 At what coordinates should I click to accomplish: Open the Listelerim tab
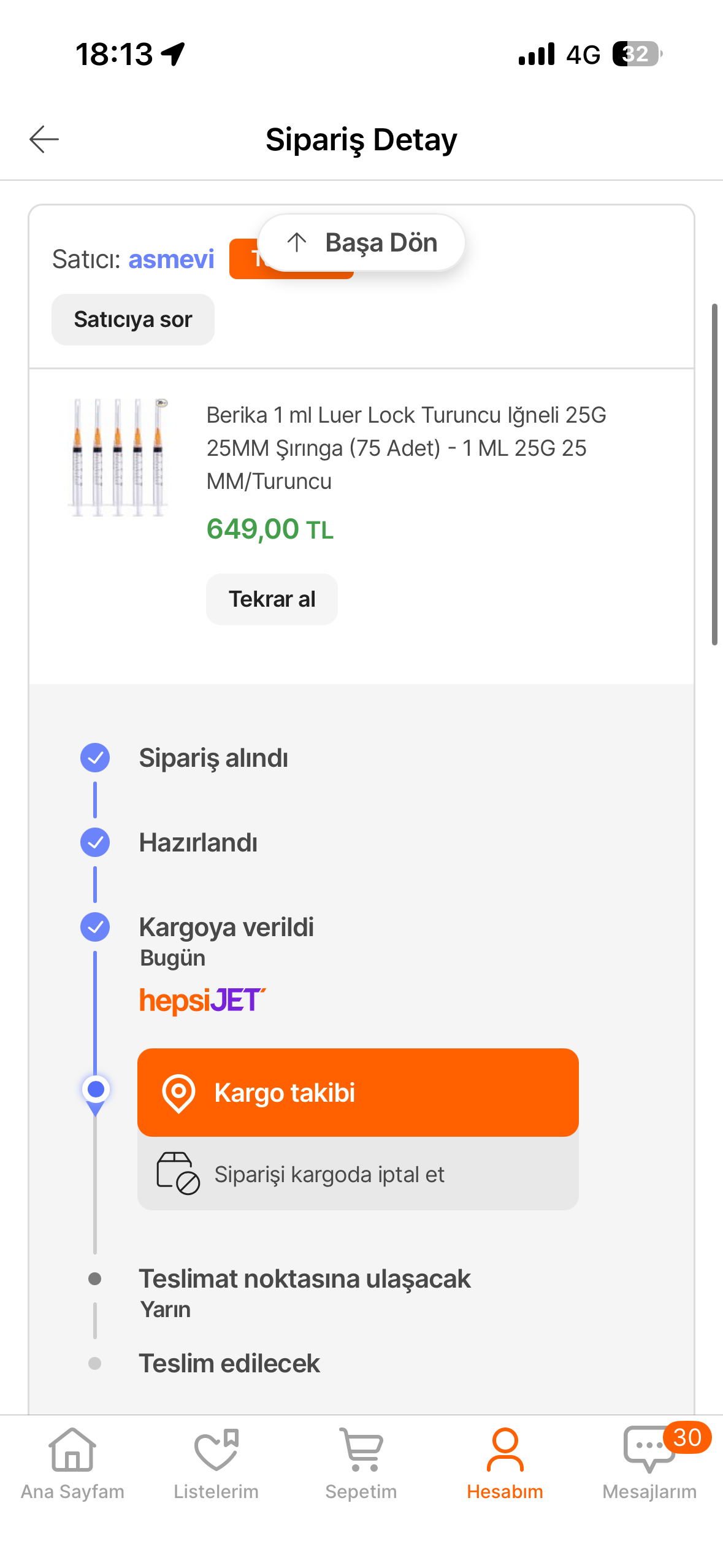tap(216, 1463)
